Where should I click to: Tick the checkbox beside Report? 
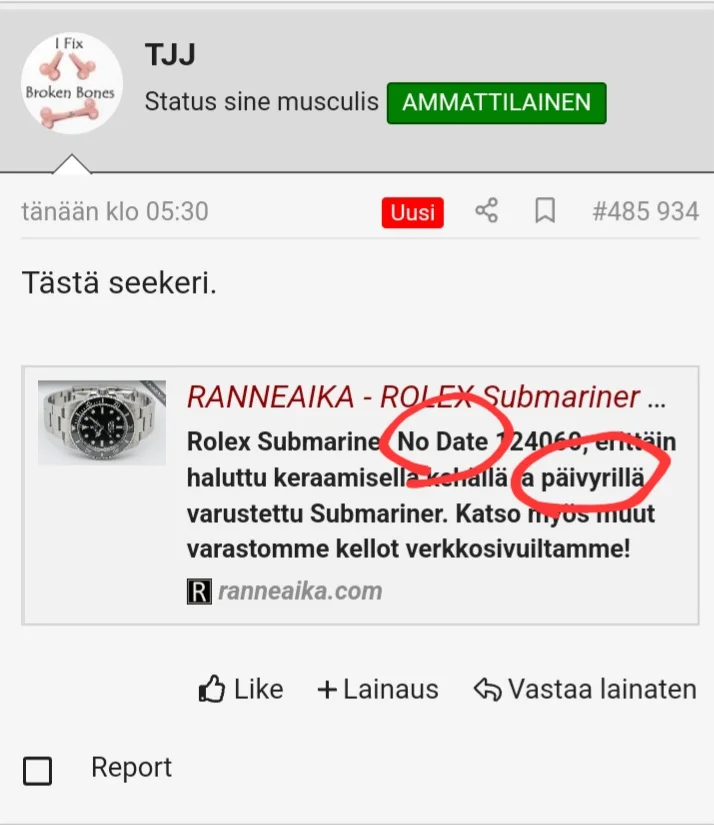click(x=38, y=770)
